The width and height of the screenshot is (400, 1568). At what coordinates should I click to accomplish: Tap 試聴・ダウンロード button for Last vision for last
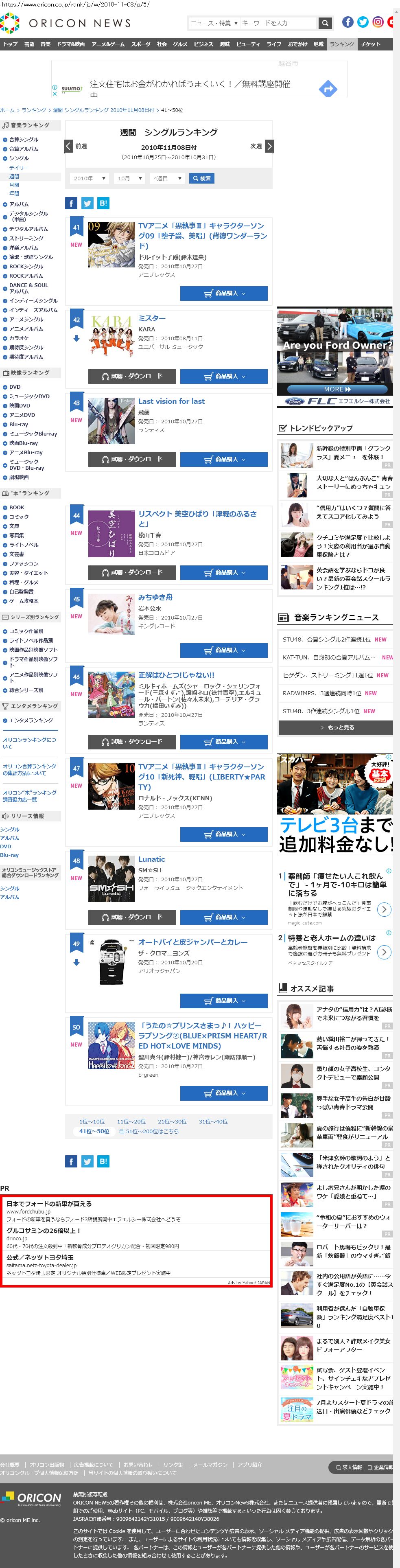(132, 459)
